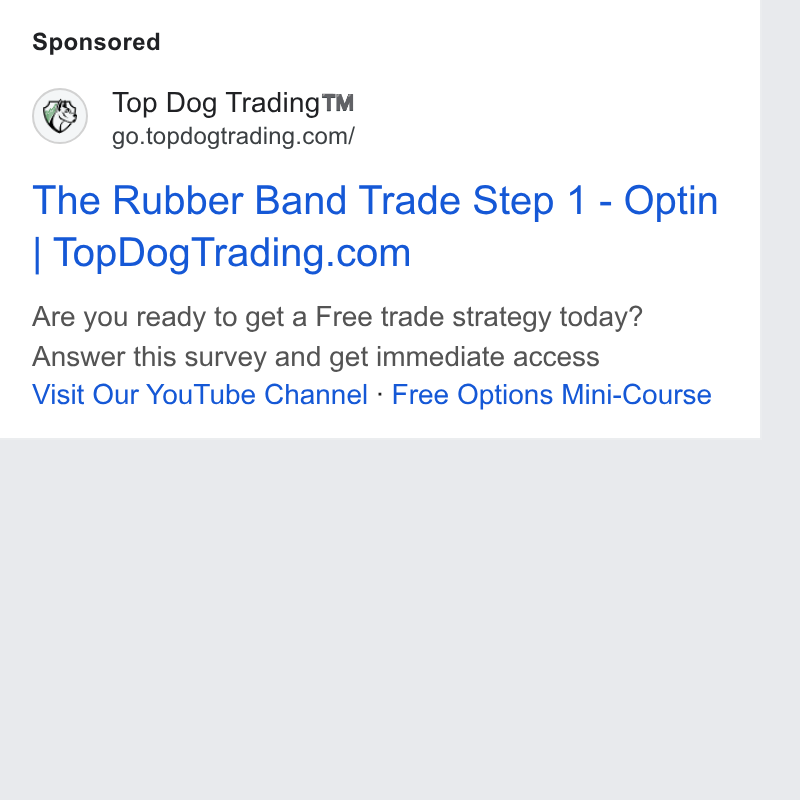Open the Free Options Mini-Course link
800x800 pixels.
coord(552,394)
